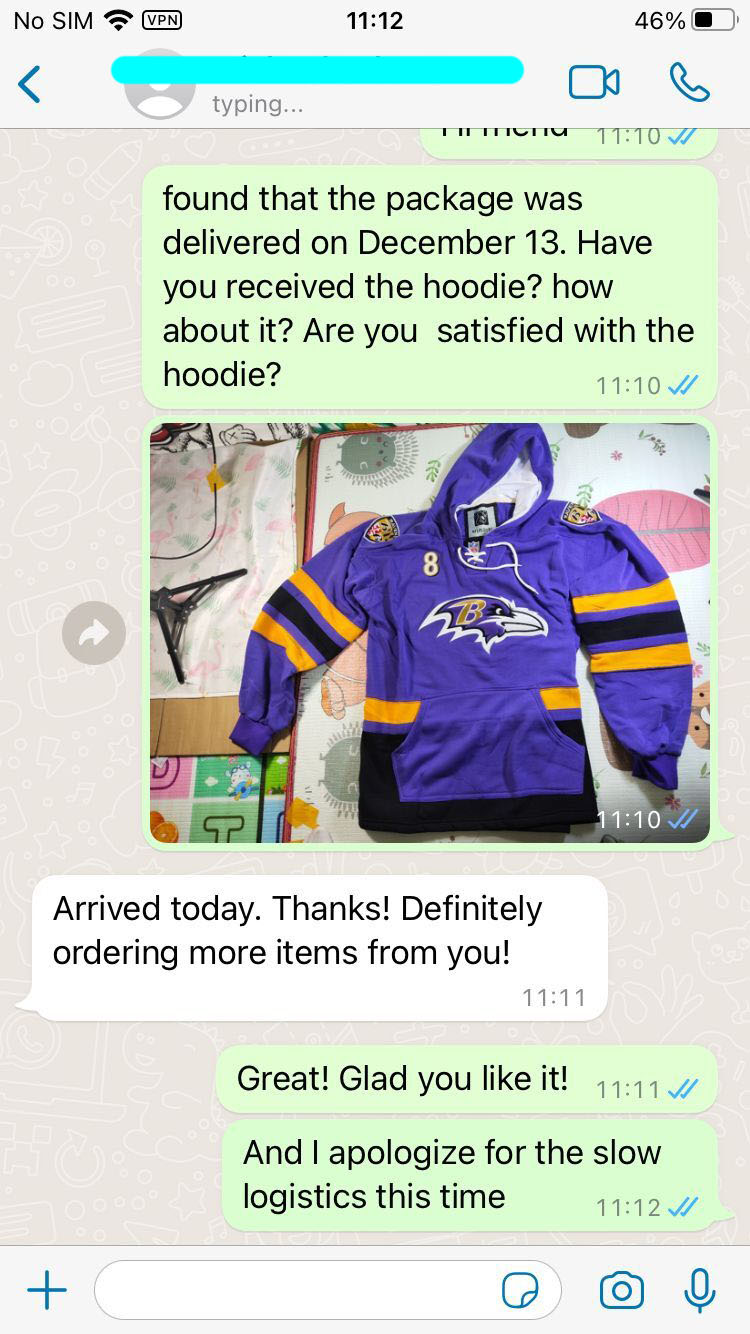Open the sticker picker
The image size is (750, 1334).
pyautogui.click(x=520, y=1291)
